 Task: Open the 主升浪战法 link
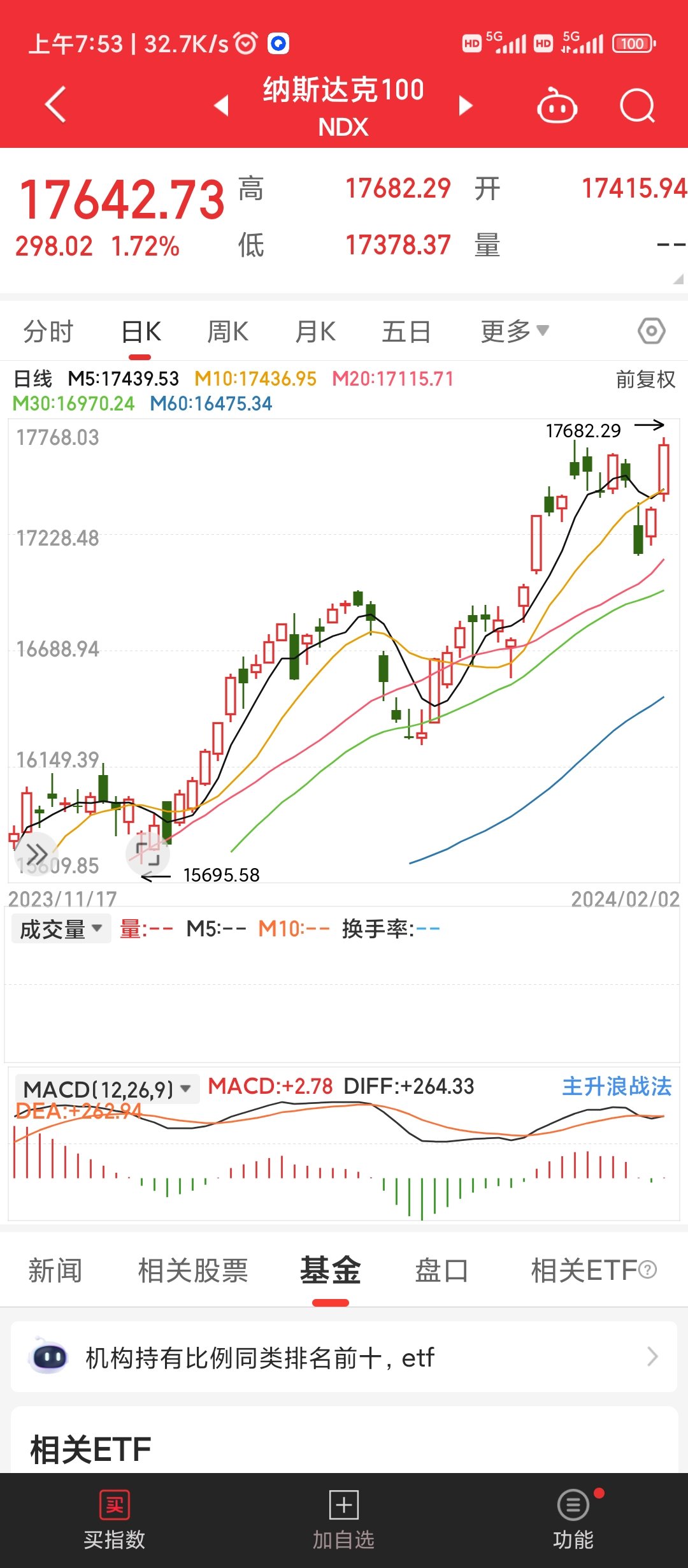coord(616,1086)
